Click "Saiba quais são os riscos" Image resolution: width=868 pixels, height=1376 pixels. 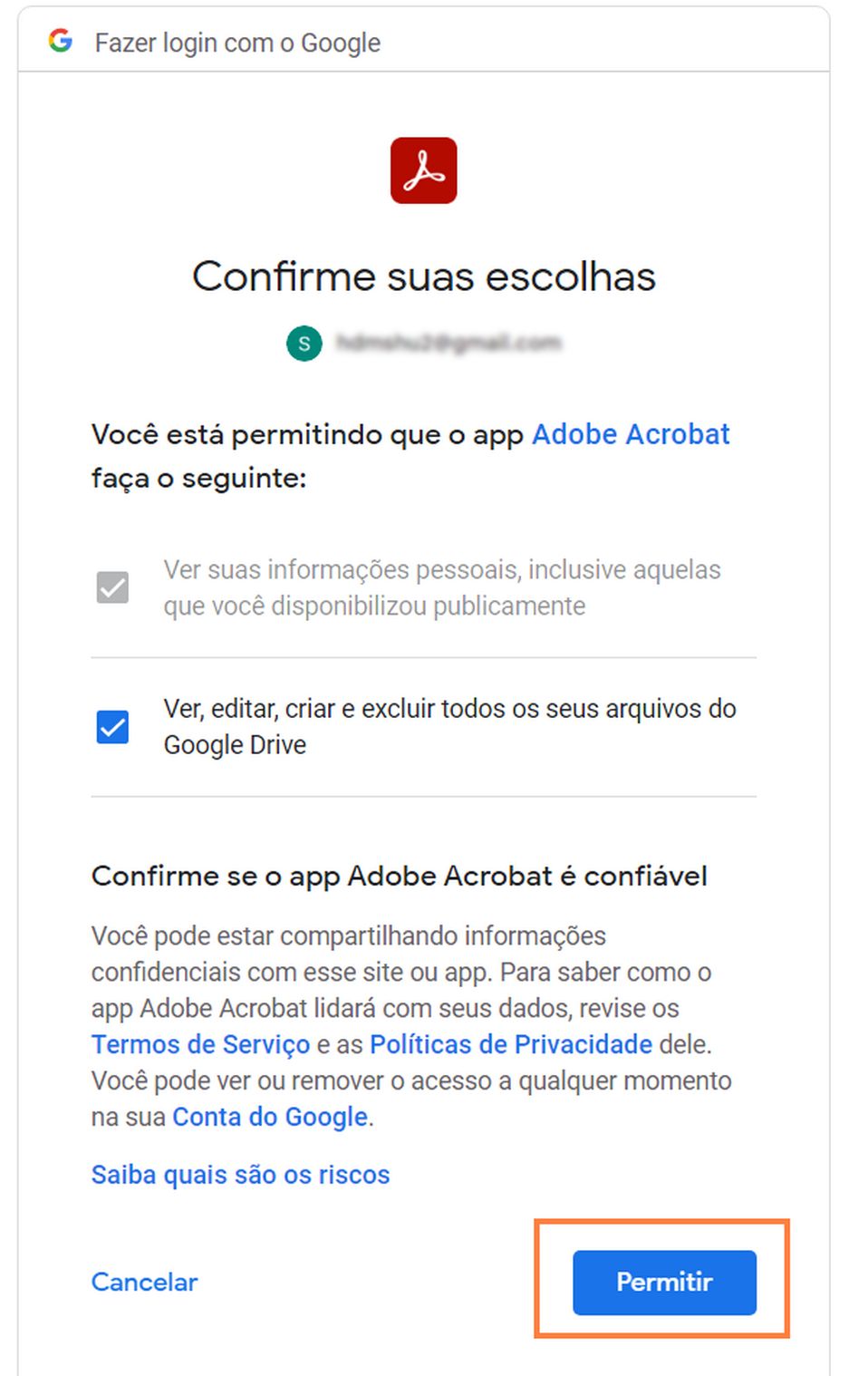pos(239,1174)
